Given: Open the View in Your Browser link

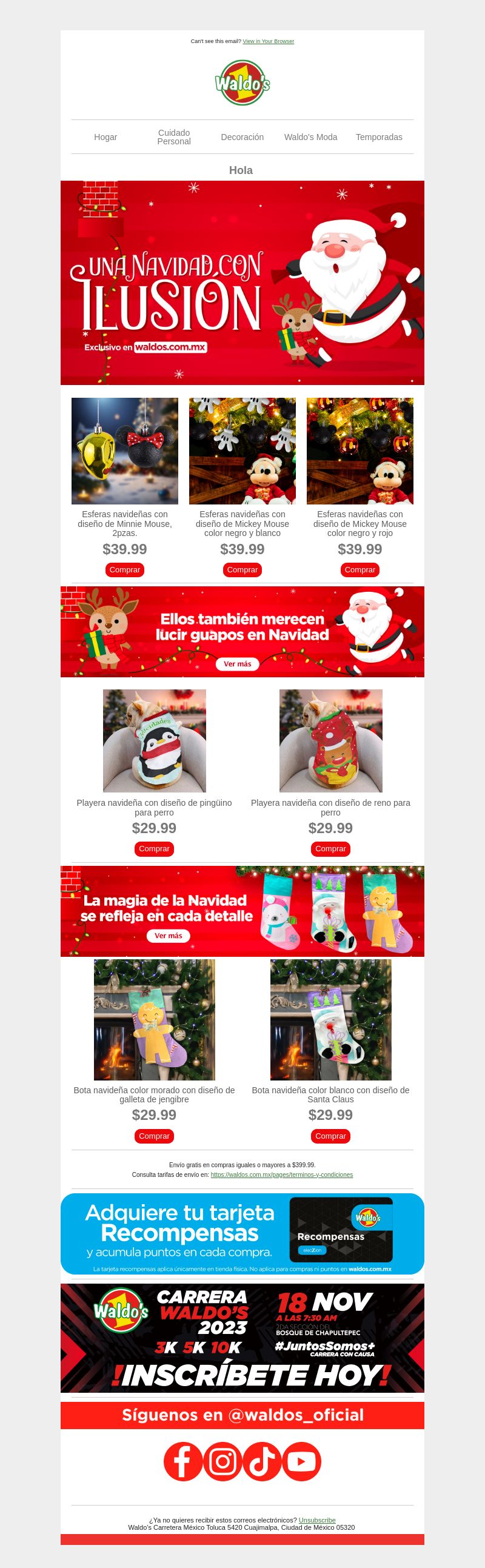Looking at the screenshot, I should (x=268, y=41).
